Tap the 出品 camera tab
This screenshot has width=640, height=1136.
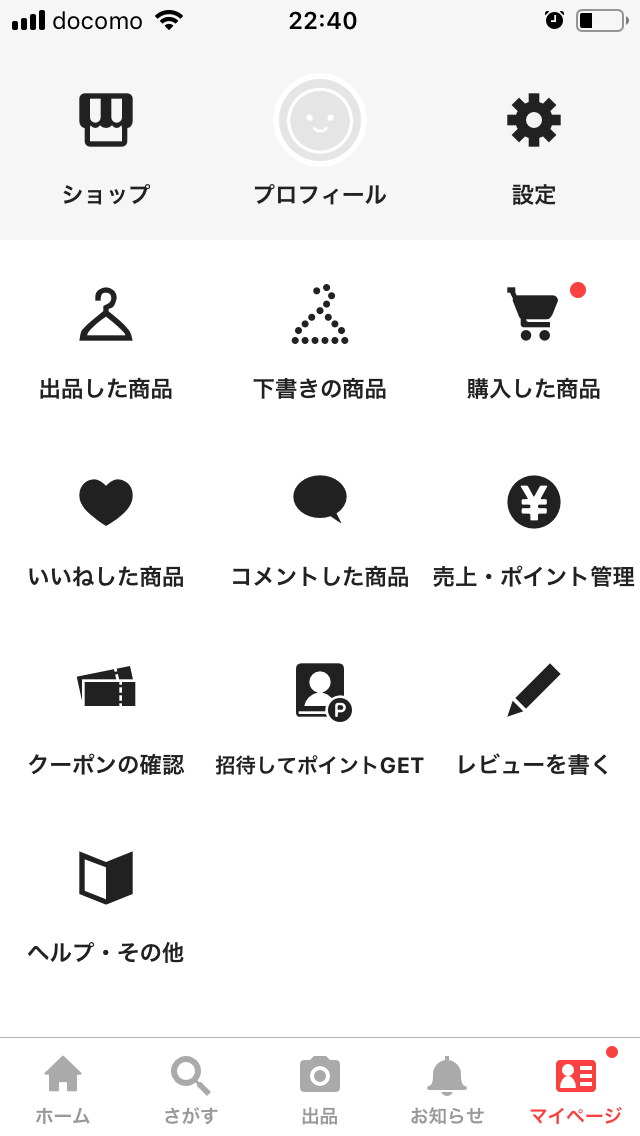[x=320, y=1088]
